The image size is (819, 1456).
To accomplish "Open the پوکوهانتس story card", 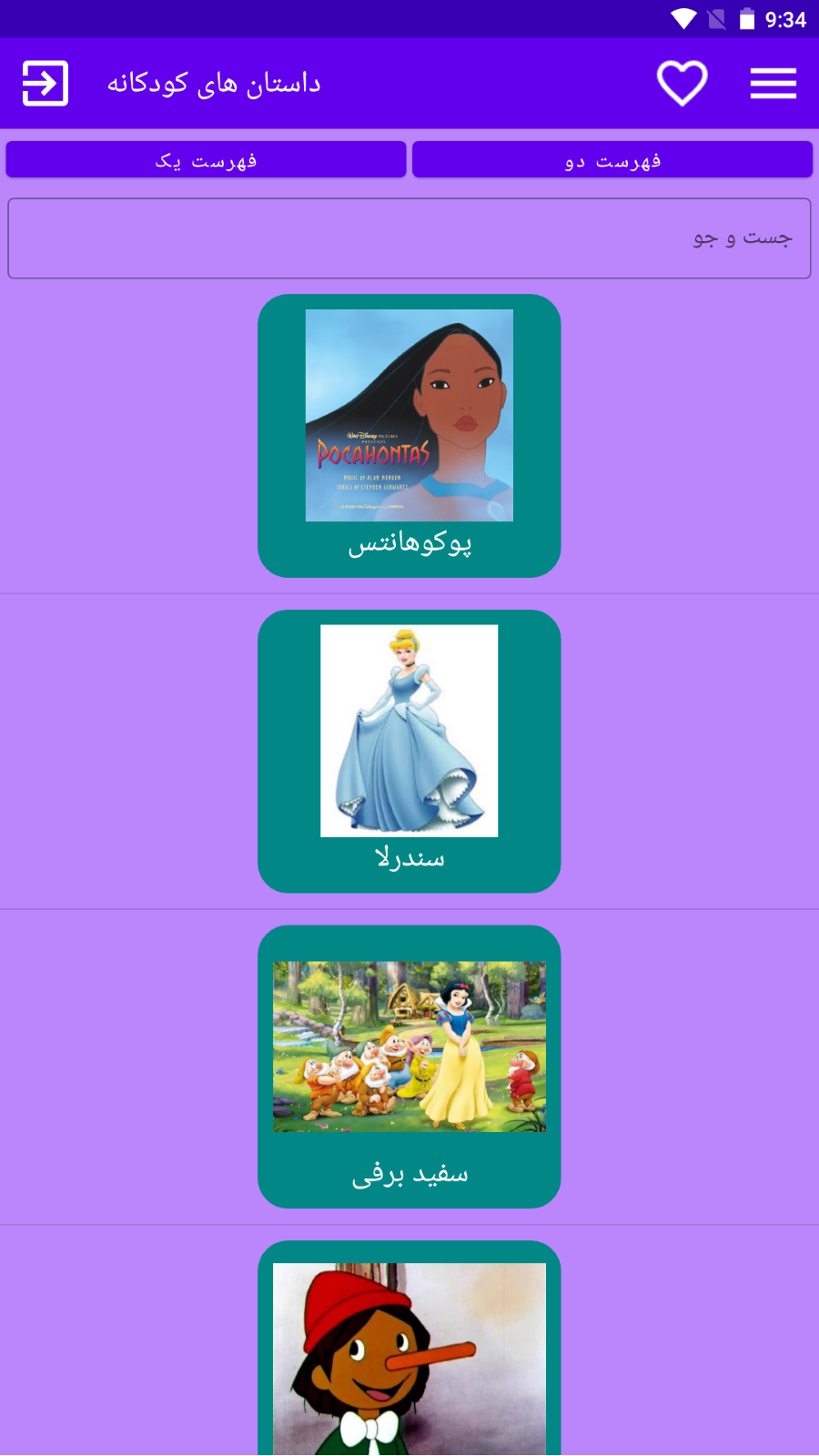I will 409,435.
